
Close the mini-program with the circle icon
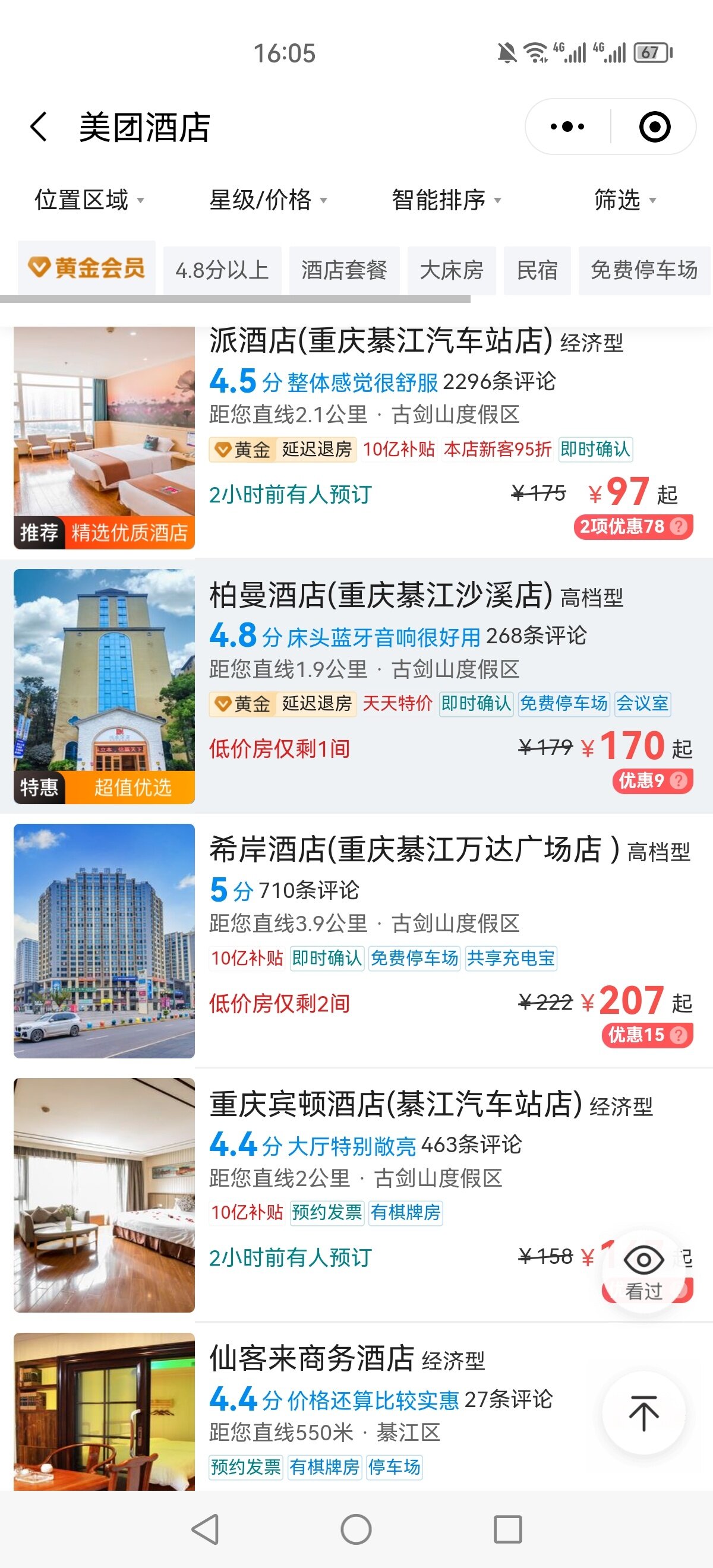(655, 127)
